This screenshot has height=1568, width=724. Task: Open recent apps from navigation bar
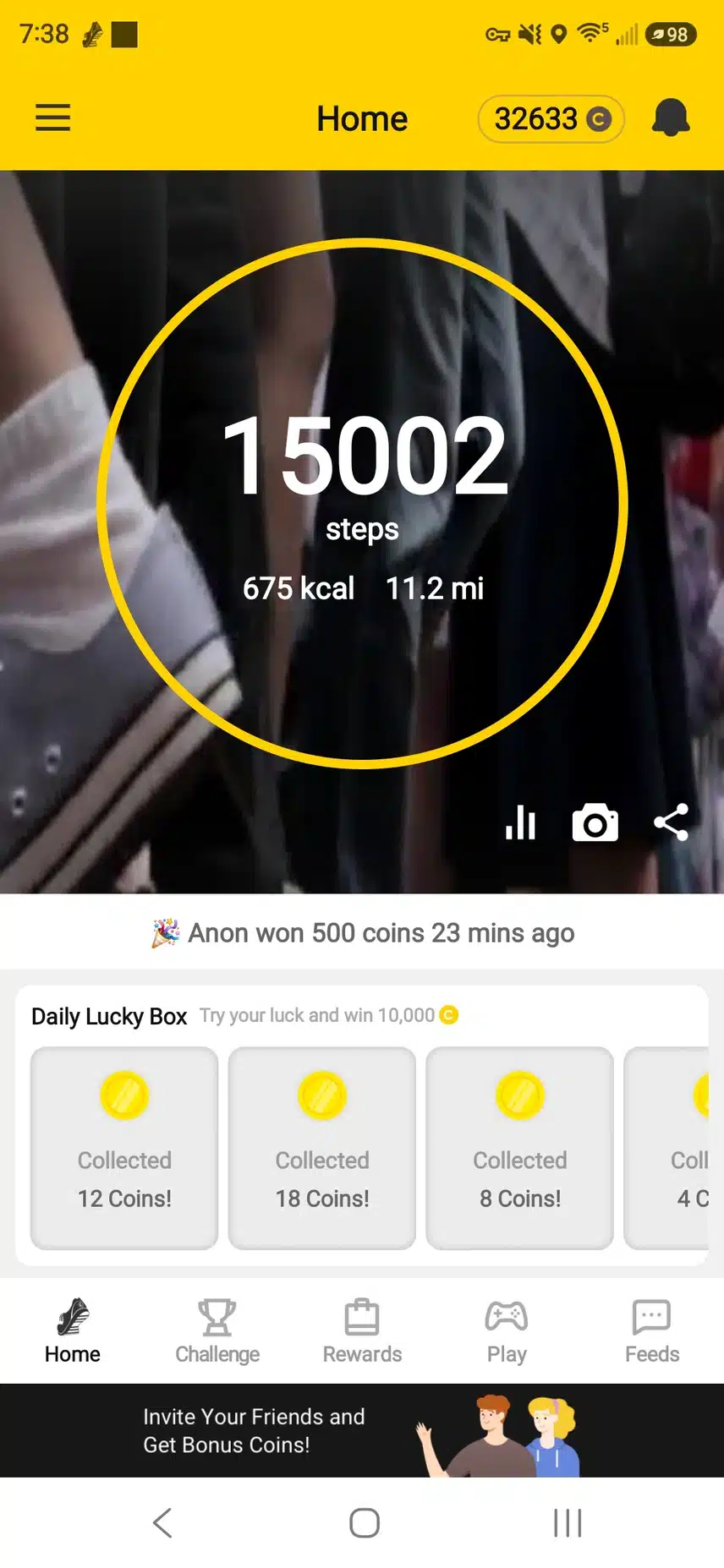(x=568, y=1523)
